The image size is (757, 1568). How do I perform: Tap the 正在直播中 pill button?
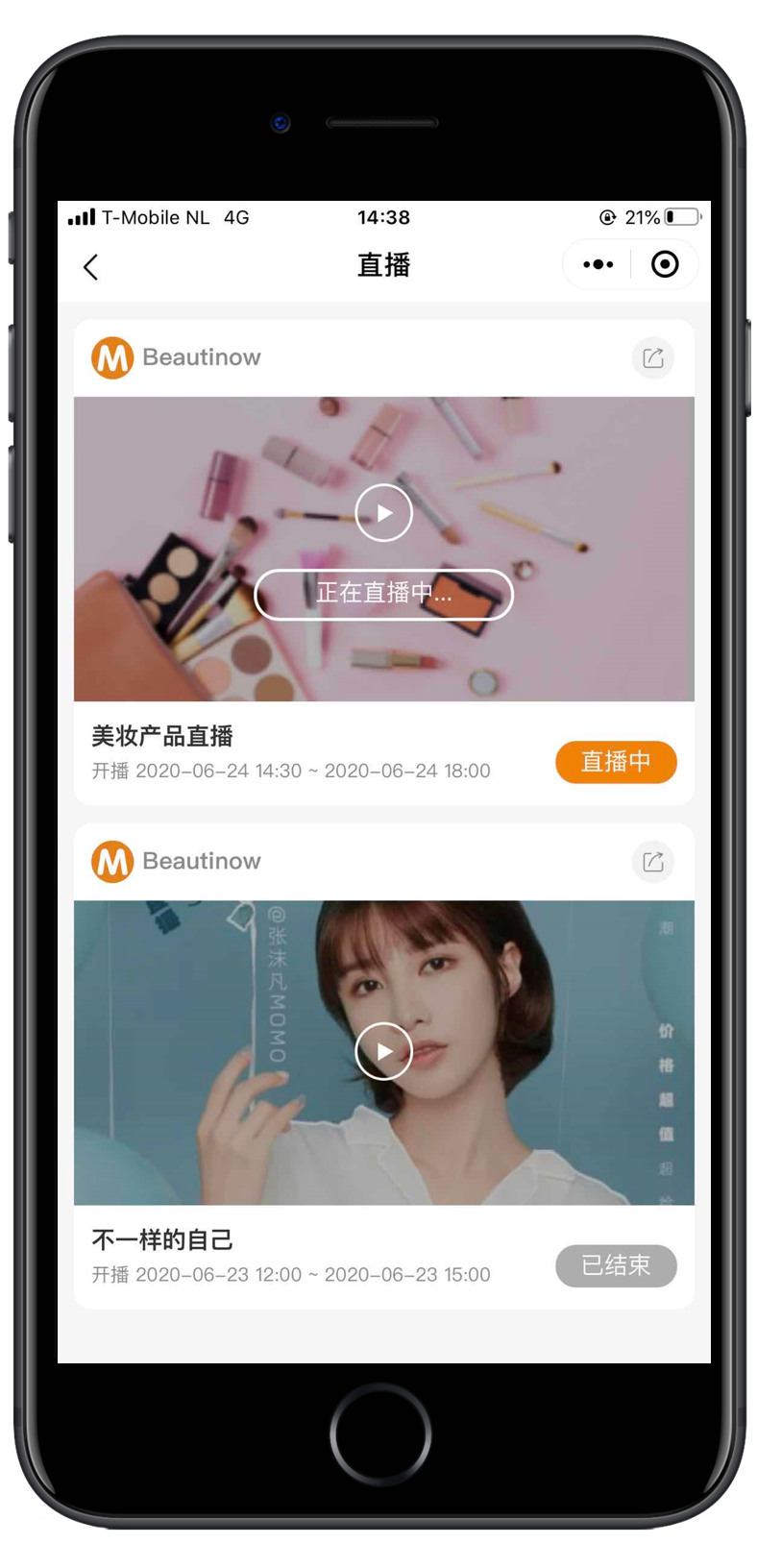[383, 594]
